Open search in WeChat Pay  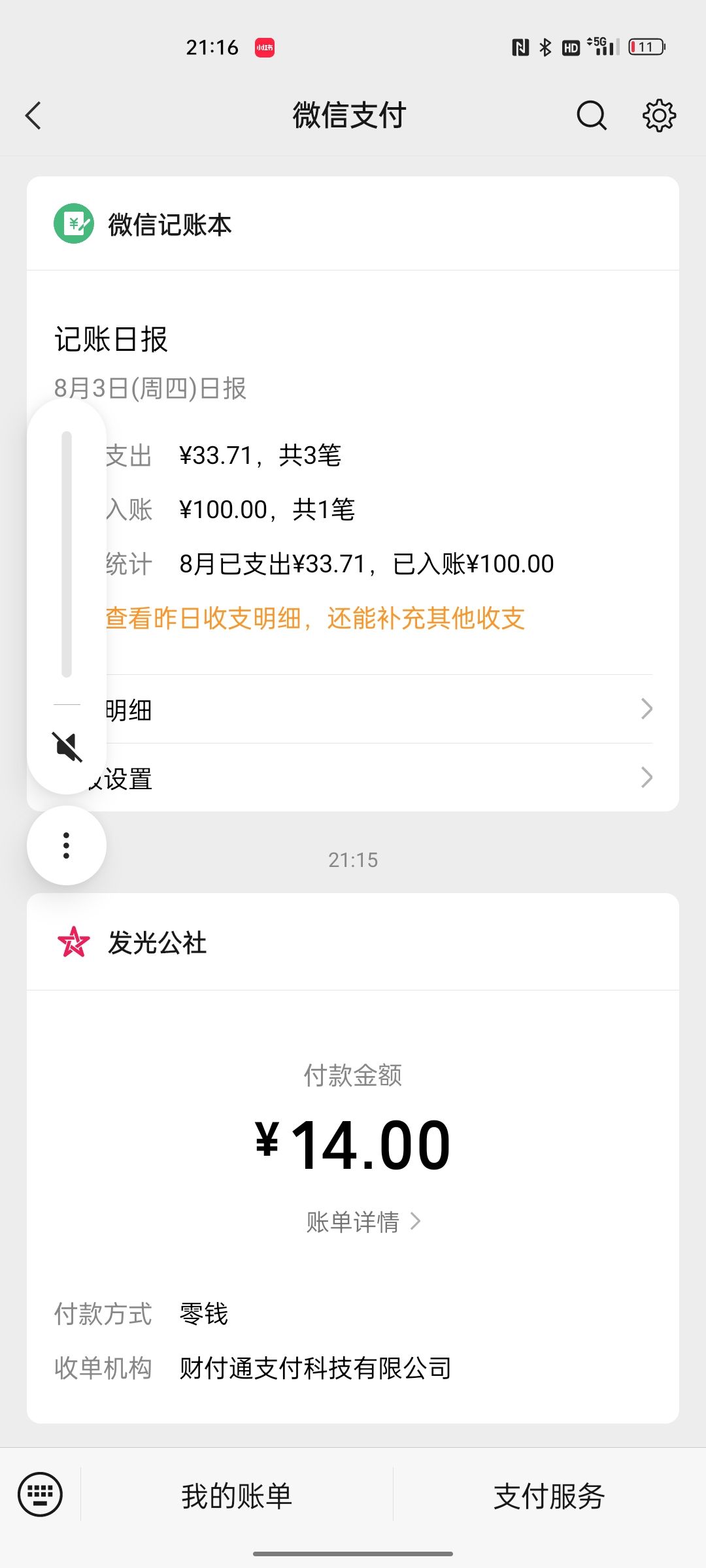pos(592,116)
